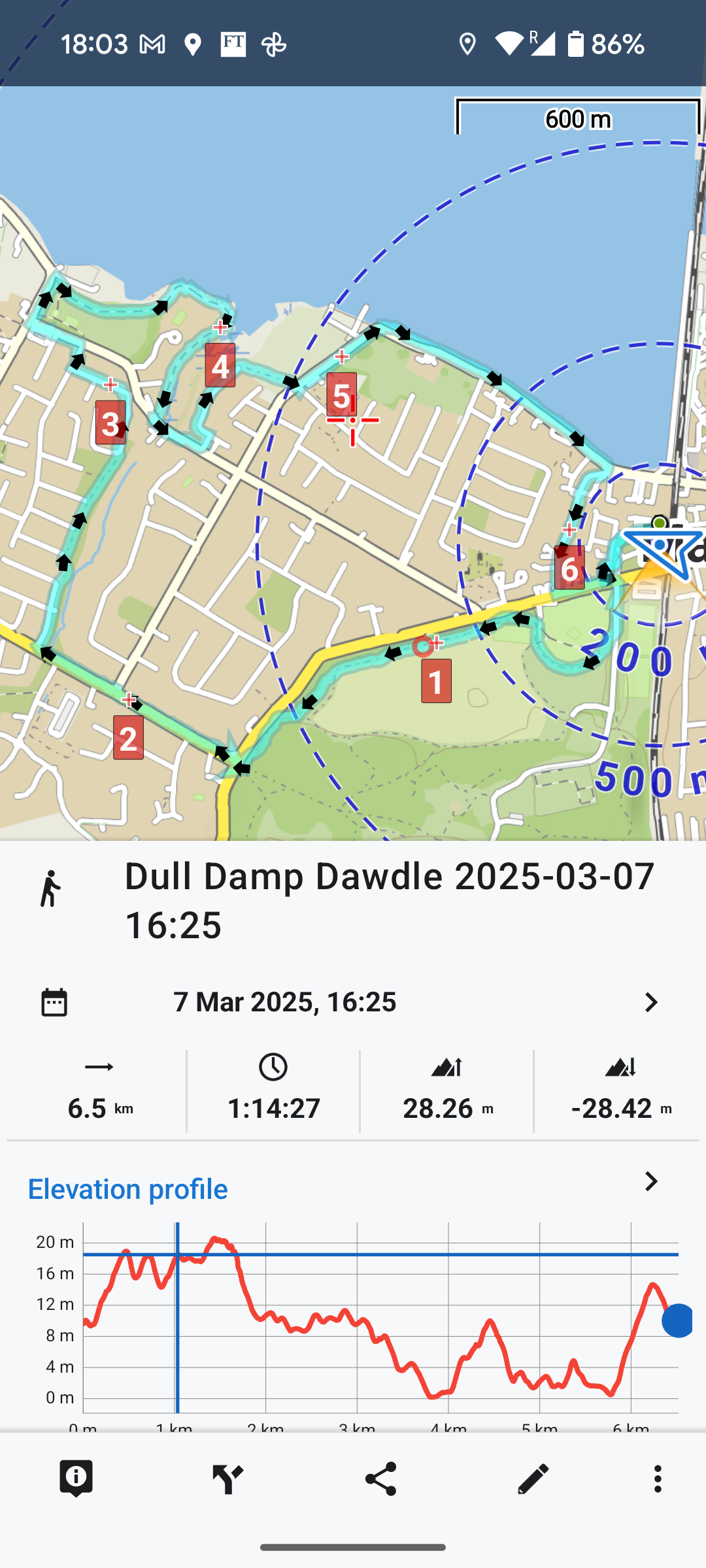Open the route navigation tool

pyautogui.click(x=228, y=1478)
